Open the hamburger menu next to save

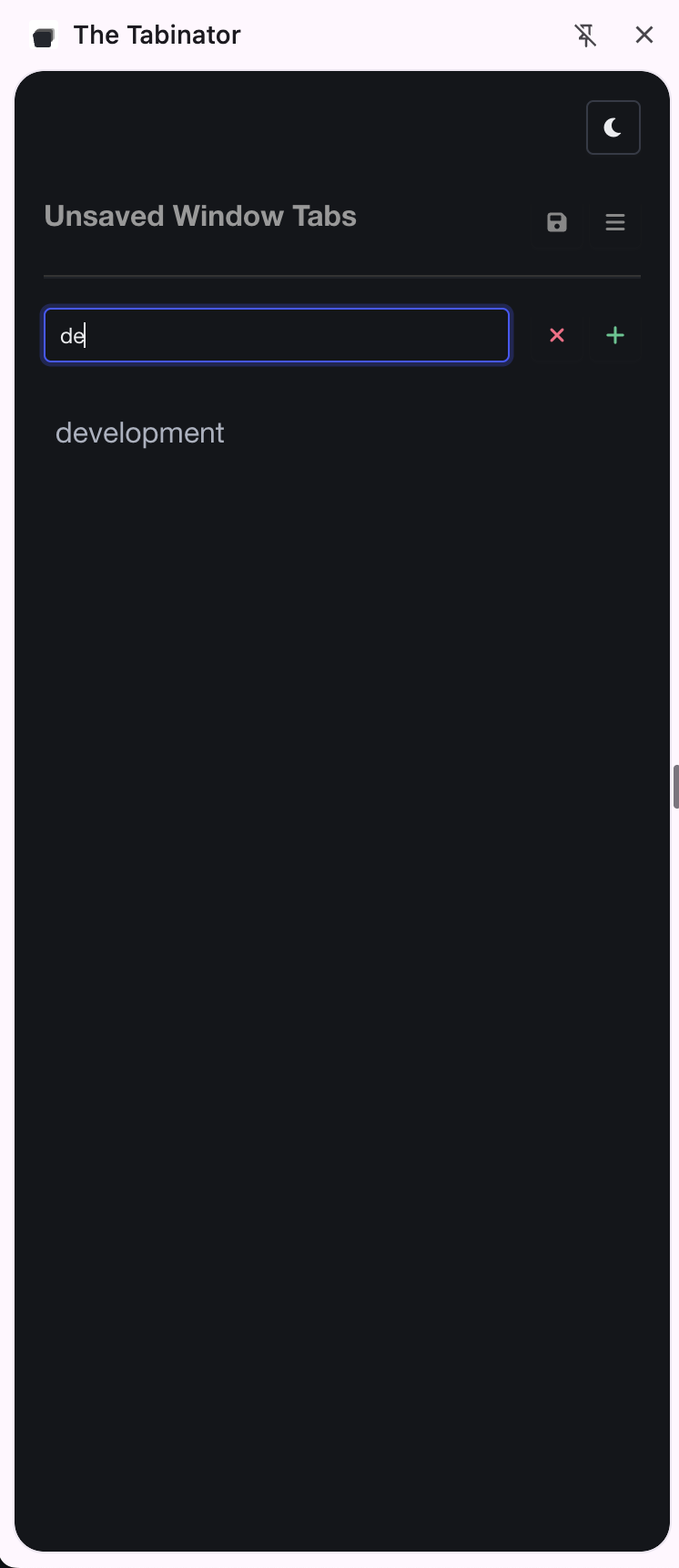coord(615,222)
